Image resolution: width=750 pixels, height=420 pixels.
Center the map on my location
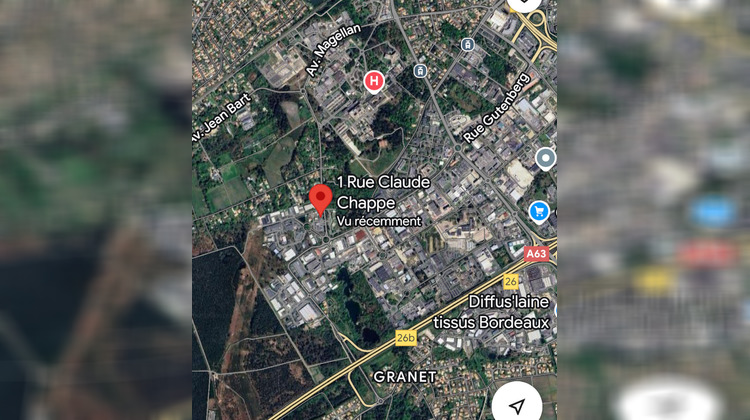[517, 405]
